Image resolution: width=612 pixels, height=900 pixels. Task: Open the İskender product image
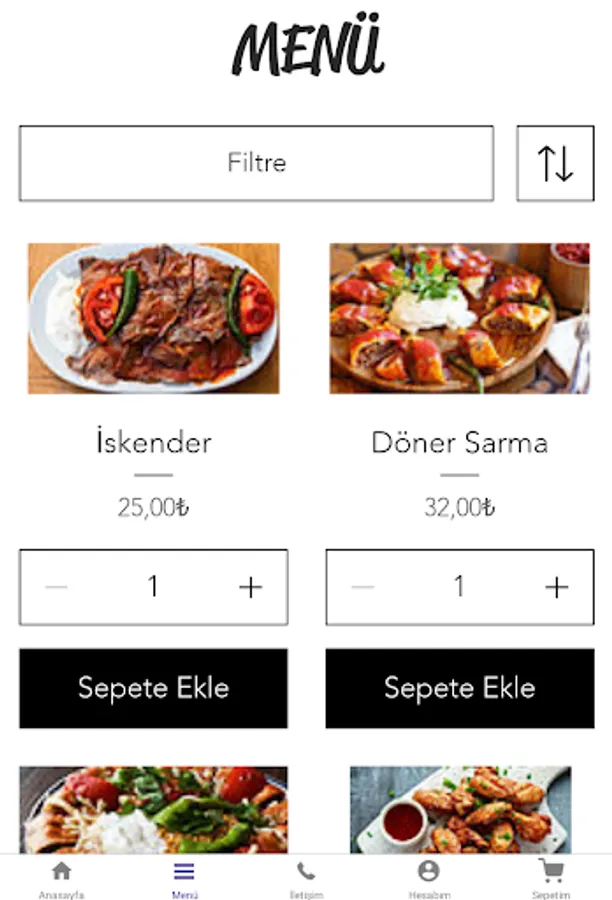[x=153, y=318]
